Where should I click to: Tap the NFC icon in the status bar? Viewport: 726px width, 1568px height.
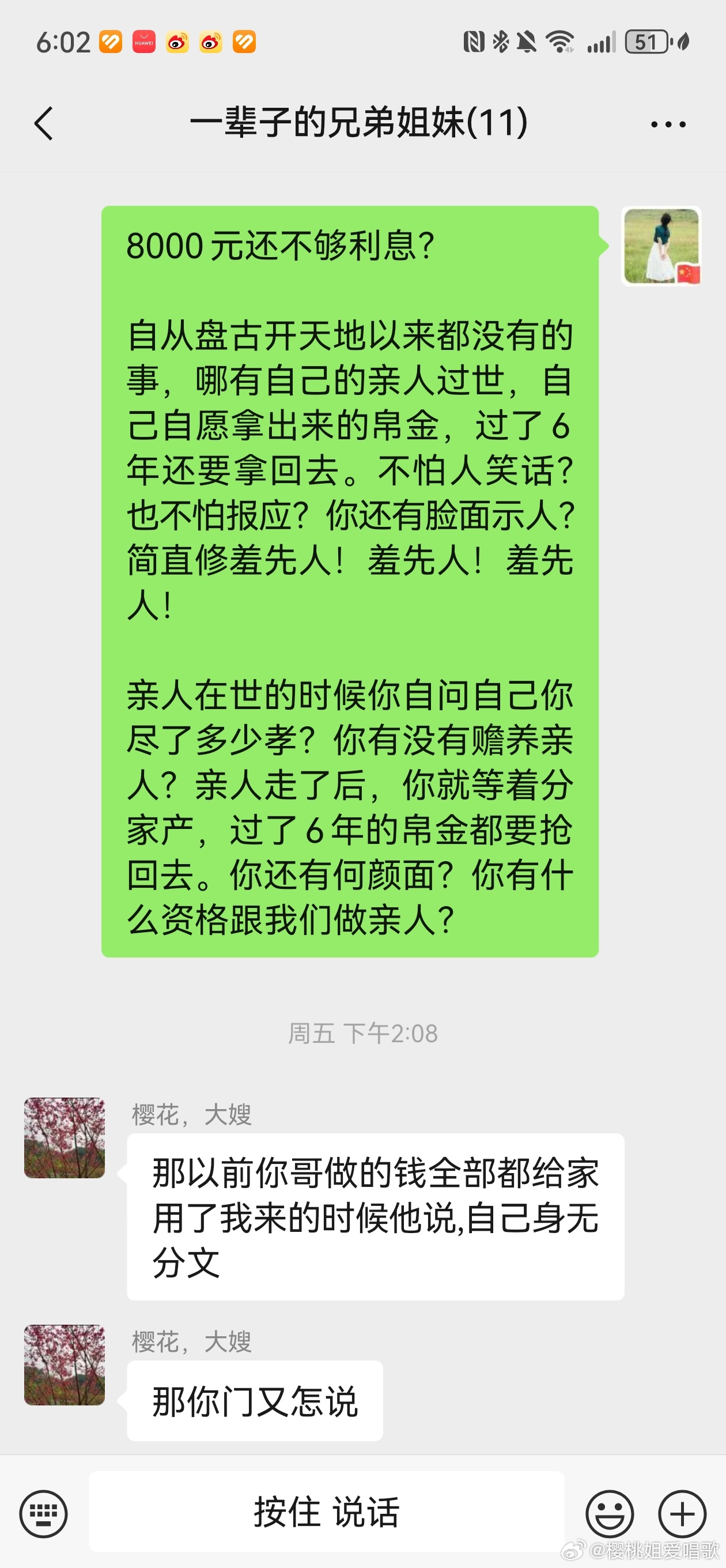coord(476,40)
